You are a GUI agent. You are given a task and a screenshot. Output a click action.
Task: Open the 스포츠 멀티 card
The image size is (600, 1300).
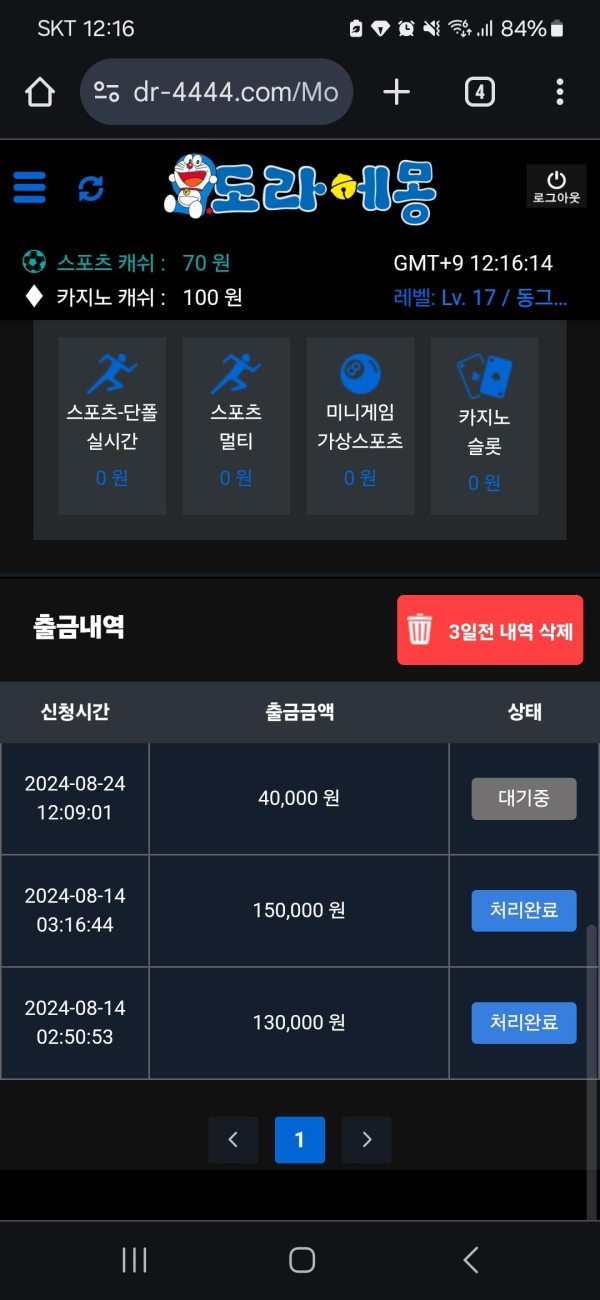click(x=236, y=425)
